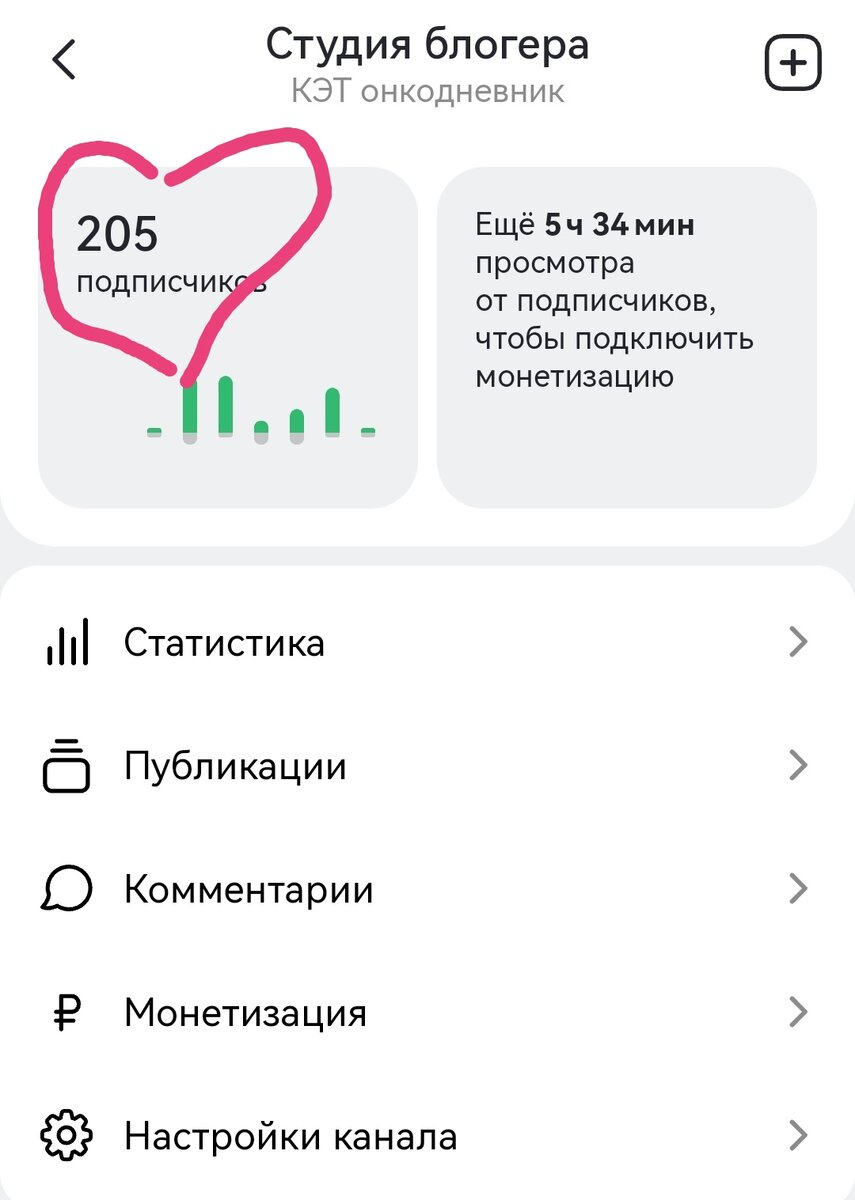This screenshot has width=855, height=1200.
Task: Select the Статистика bar chart icon
Action: tap(67, 642)
